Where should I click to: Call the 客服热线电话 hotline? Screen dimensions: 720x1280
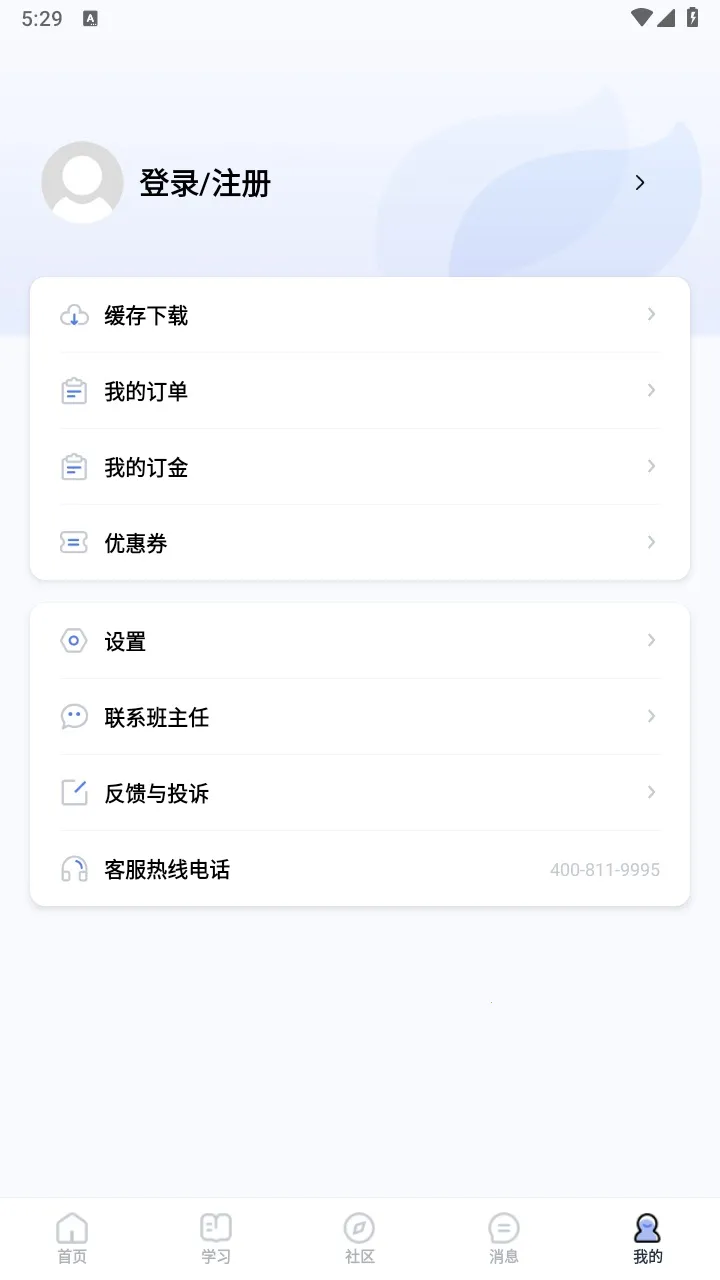click(x=360, y=869)
